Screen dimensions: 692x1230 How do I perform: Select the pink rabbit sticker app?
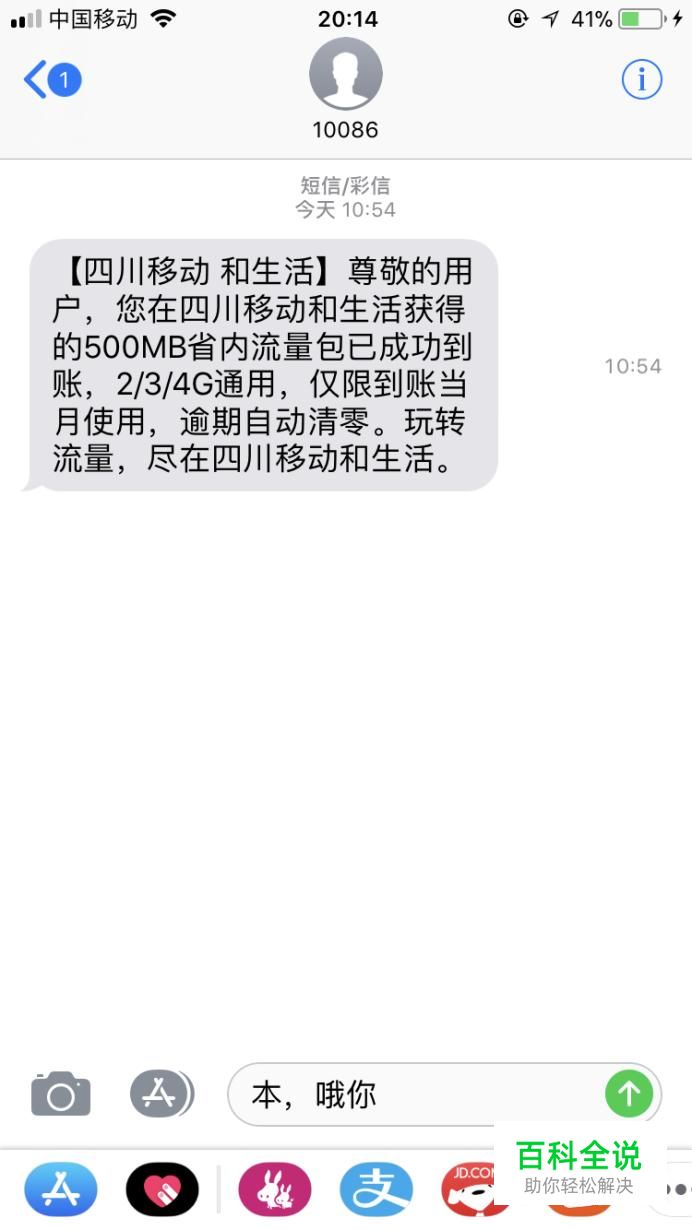[274, 1190]
